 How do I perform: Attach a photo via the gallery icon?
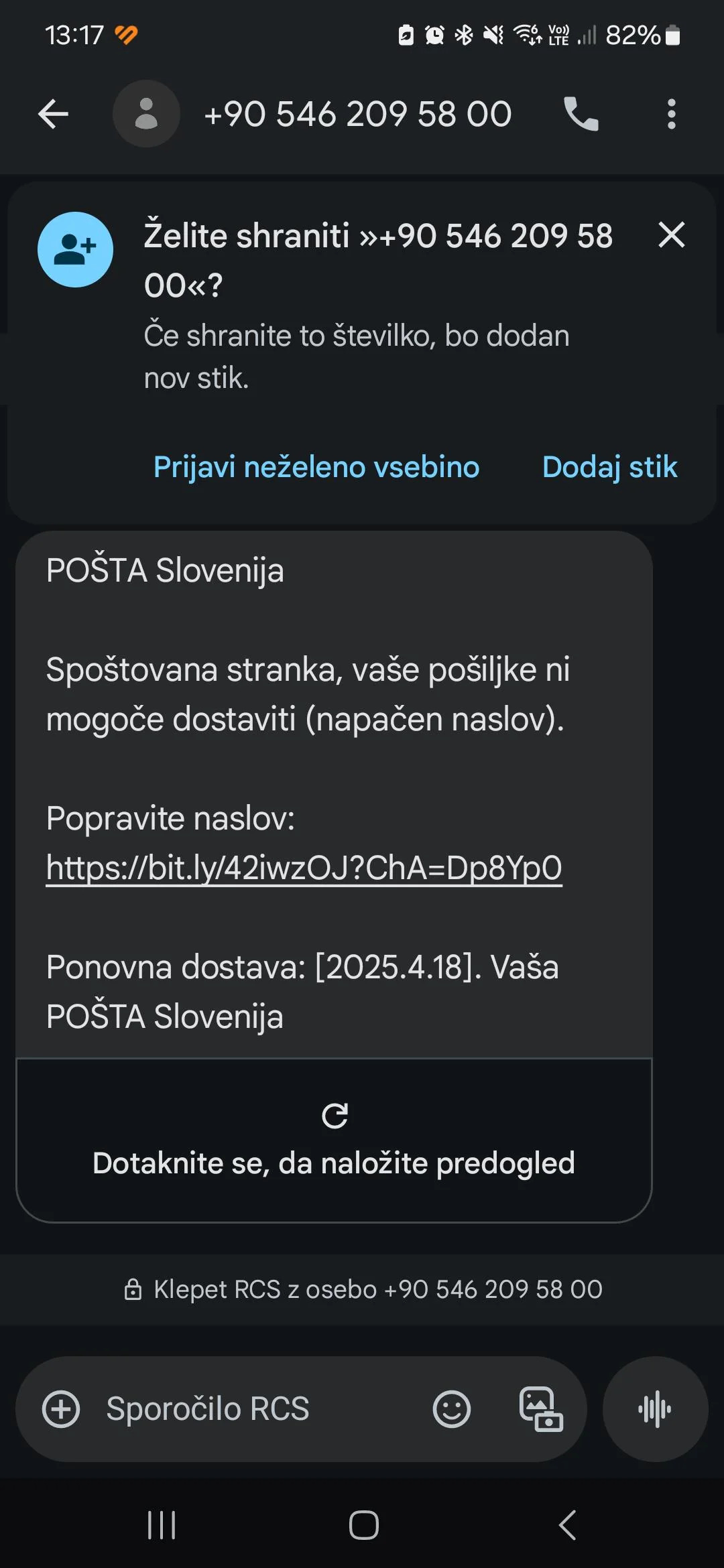541,1409
